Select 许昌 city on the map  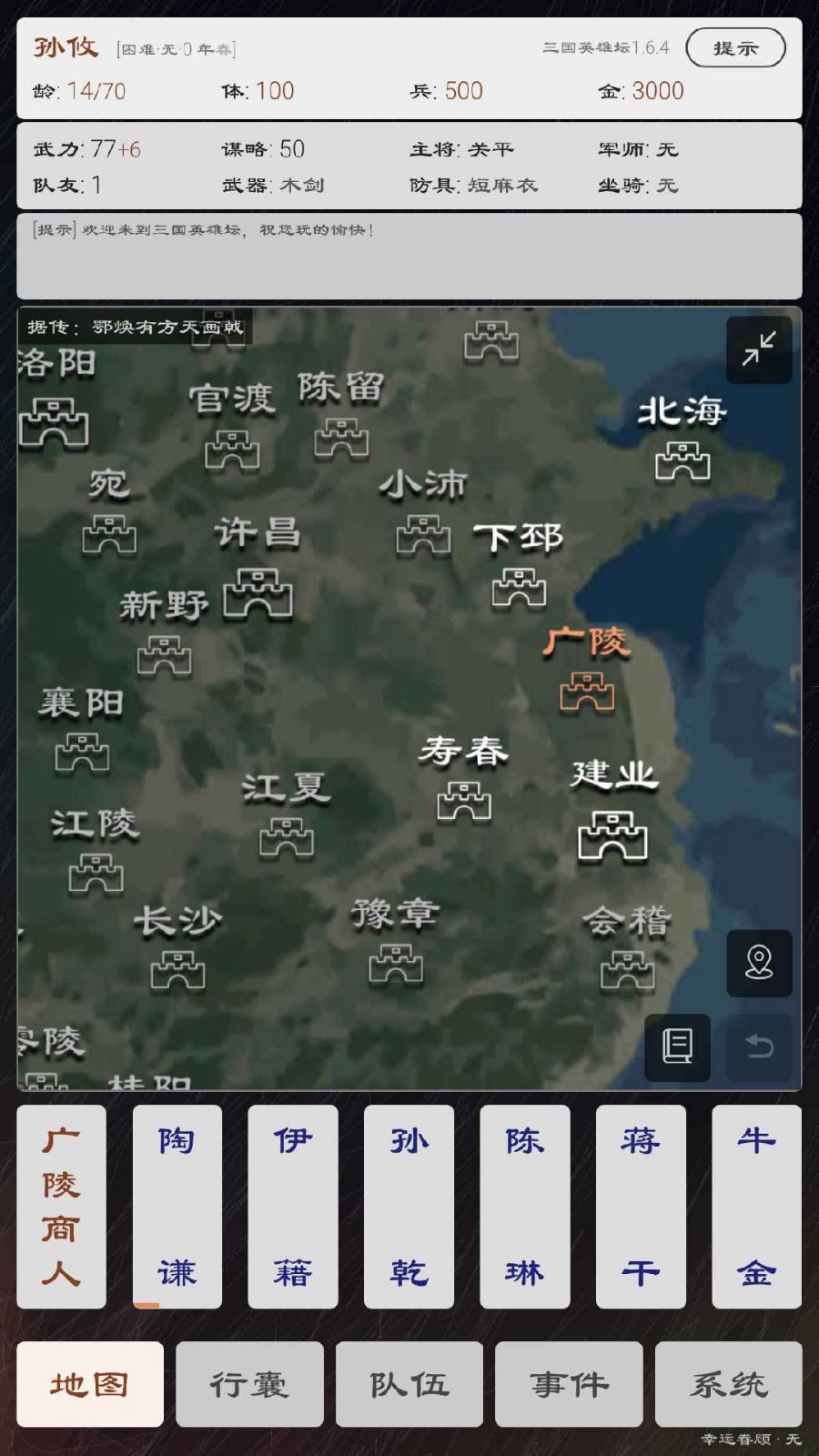click(258, 591)
